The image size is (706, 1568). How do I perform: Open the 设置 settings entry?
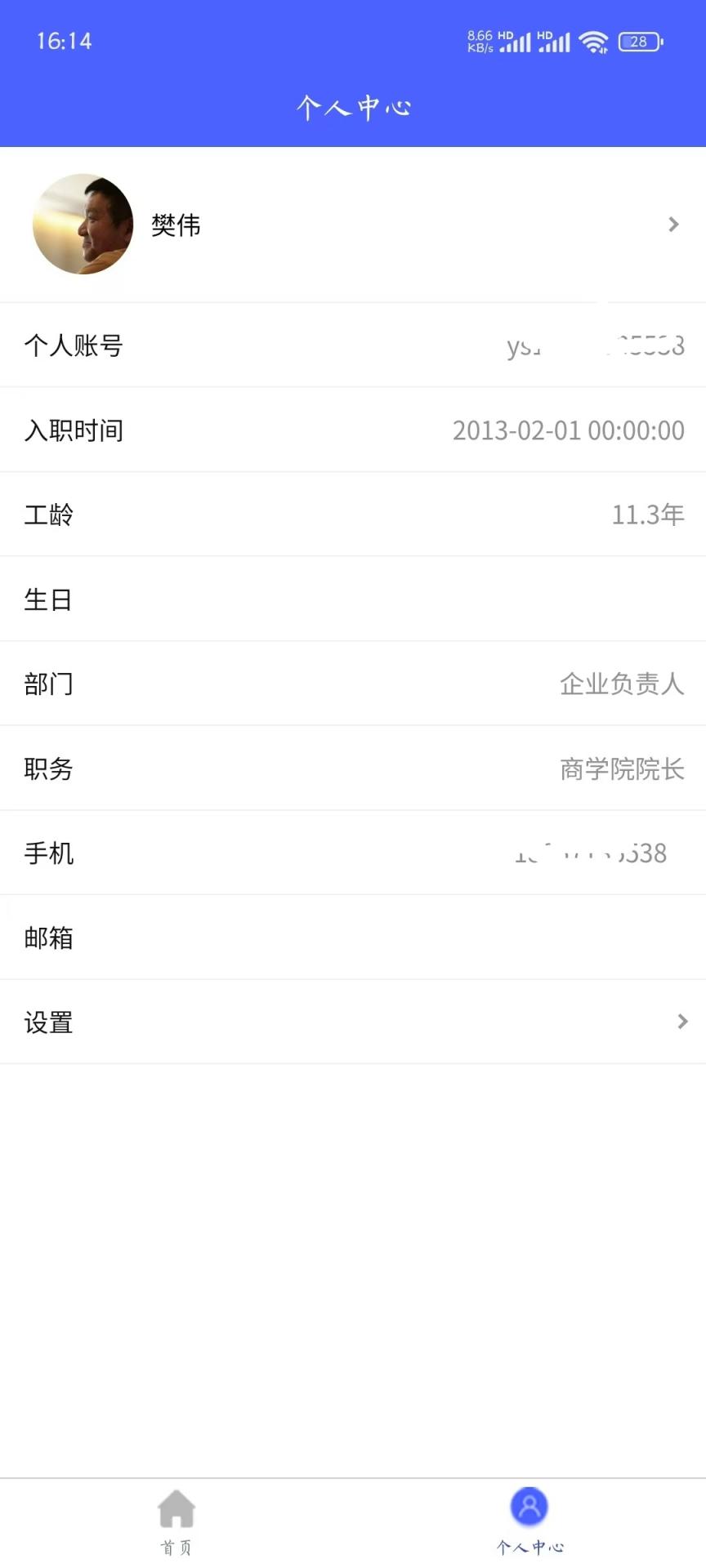click(x=353, y=1022)
